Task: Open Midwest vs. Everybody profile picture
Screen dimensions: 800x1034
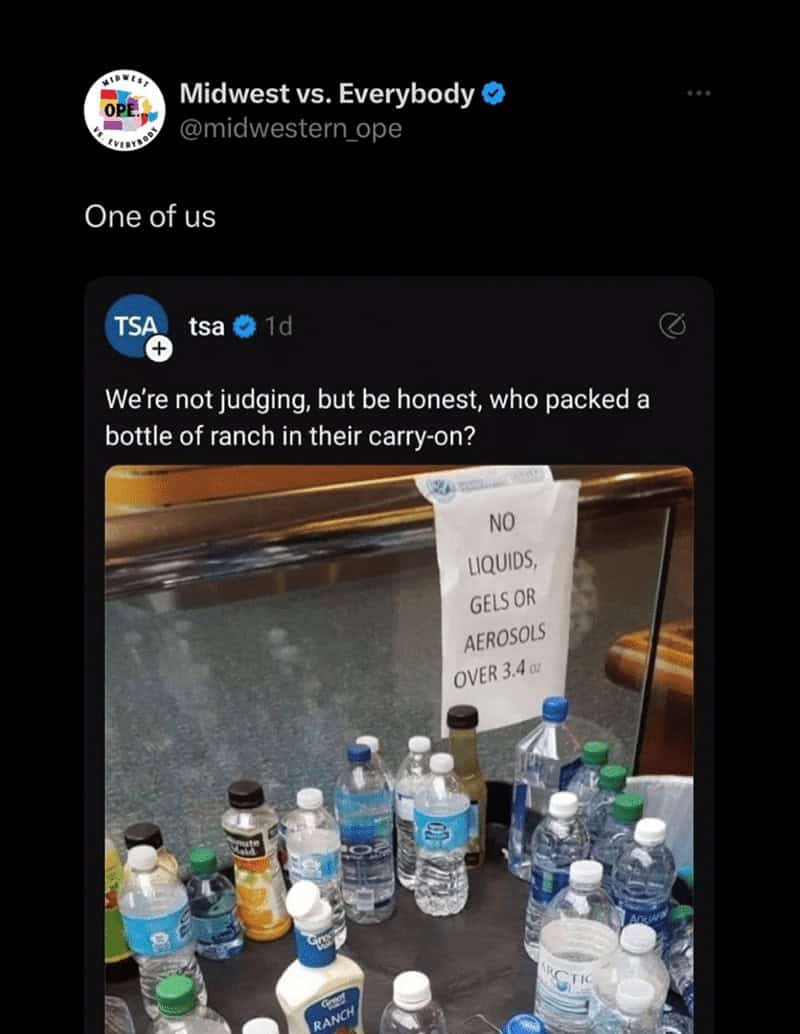Action: pos(124,110)
